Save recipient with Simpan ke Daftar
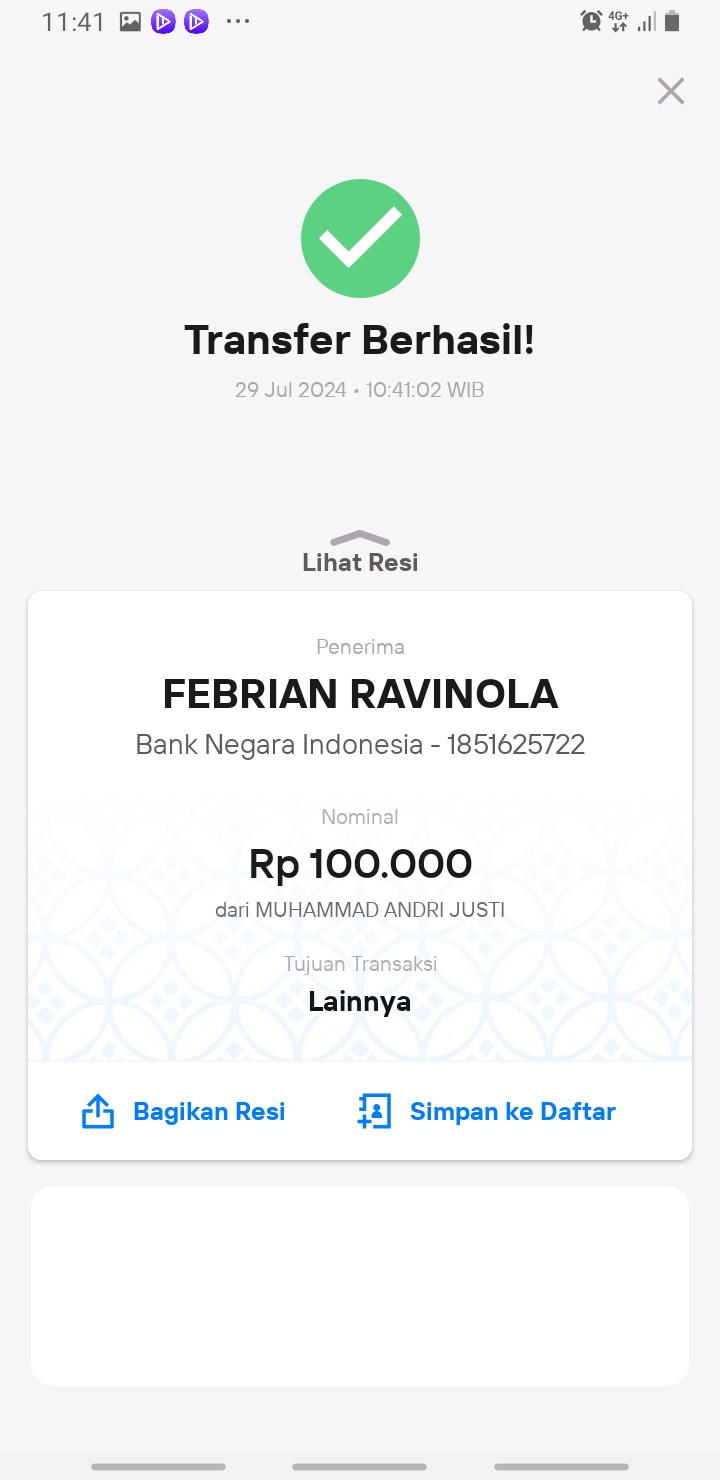 pos(486,1111)
